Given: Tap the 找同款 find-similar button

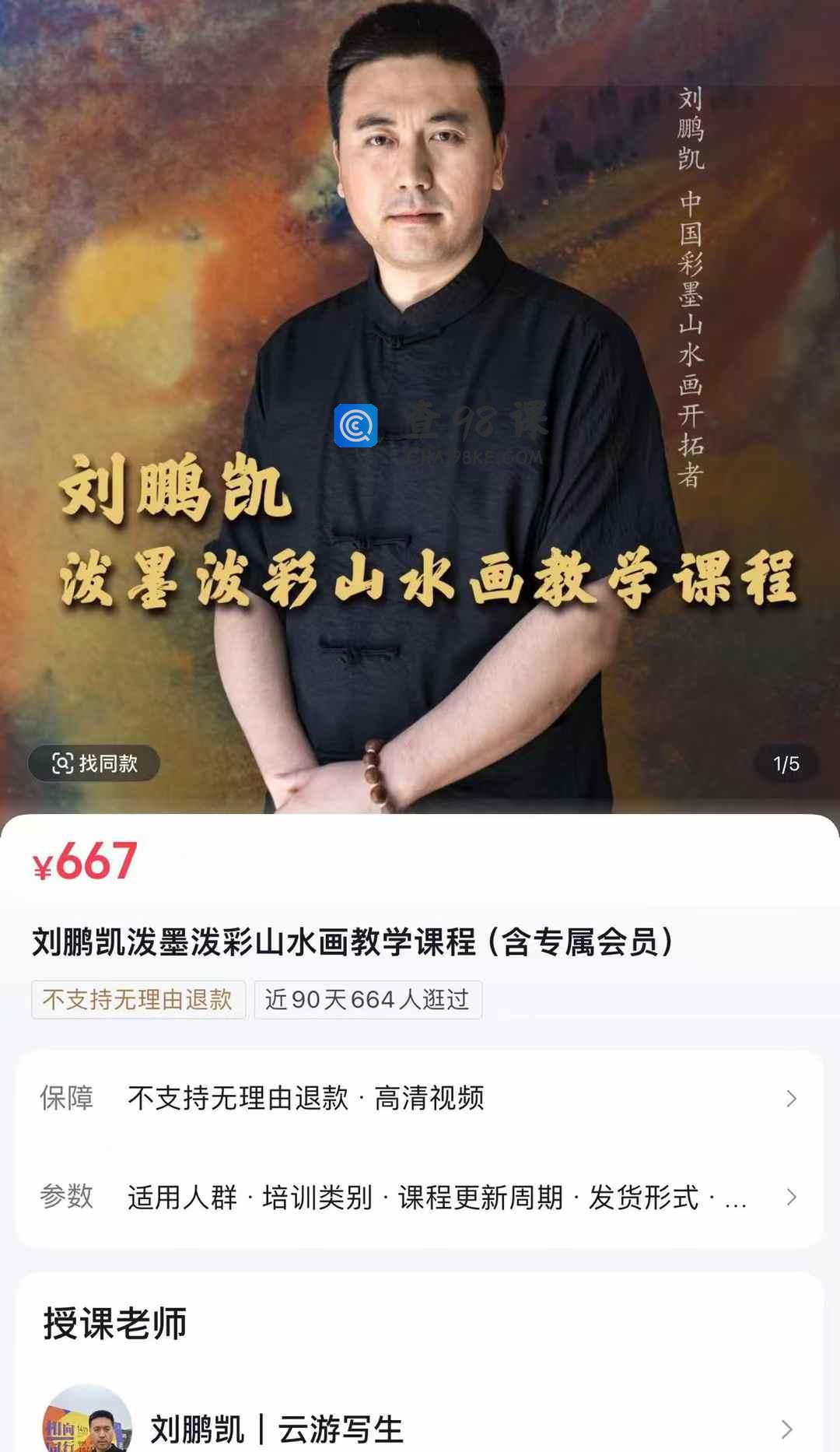Looking at the screenshot, I should pyautogui.click(x=94, y=763).
